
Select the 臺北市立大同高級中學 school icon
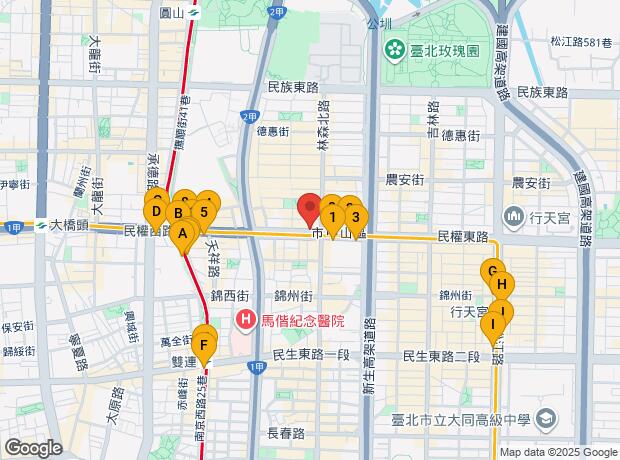coord(547,419)
